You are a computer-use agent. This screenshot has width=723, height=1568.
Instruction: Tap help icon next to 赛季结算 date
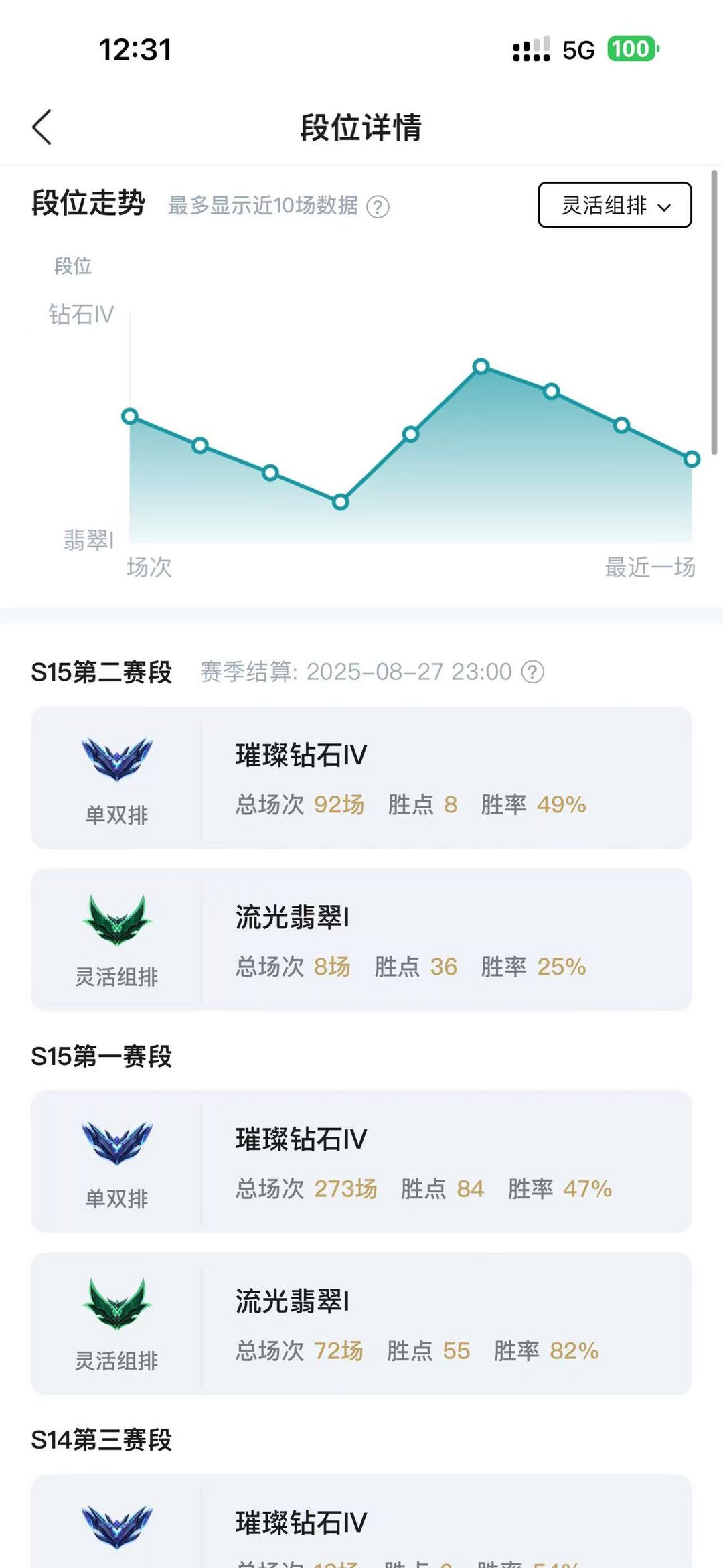(533, 671)
